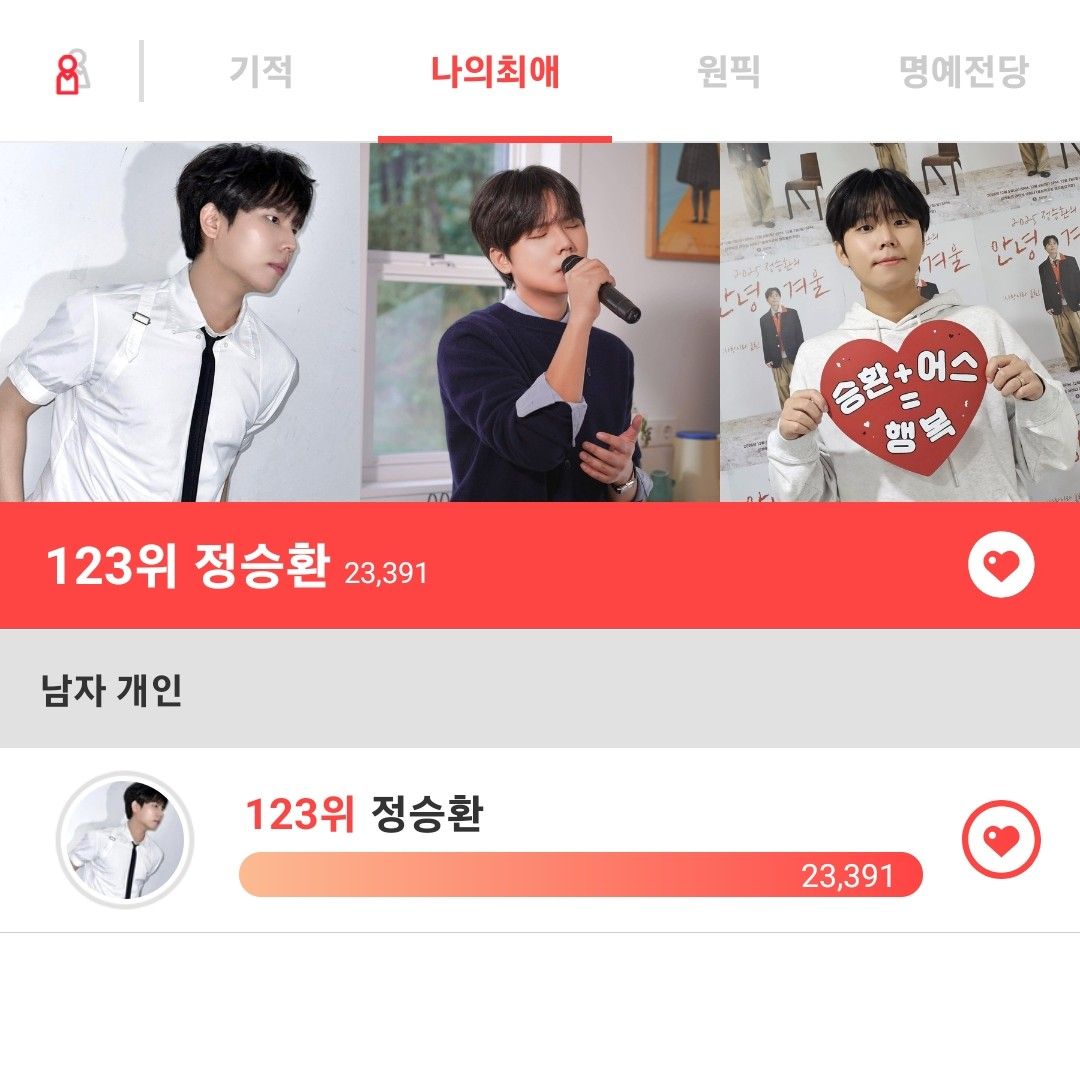
Task: Switch to the 기적 tab
Action: point(261,72)
